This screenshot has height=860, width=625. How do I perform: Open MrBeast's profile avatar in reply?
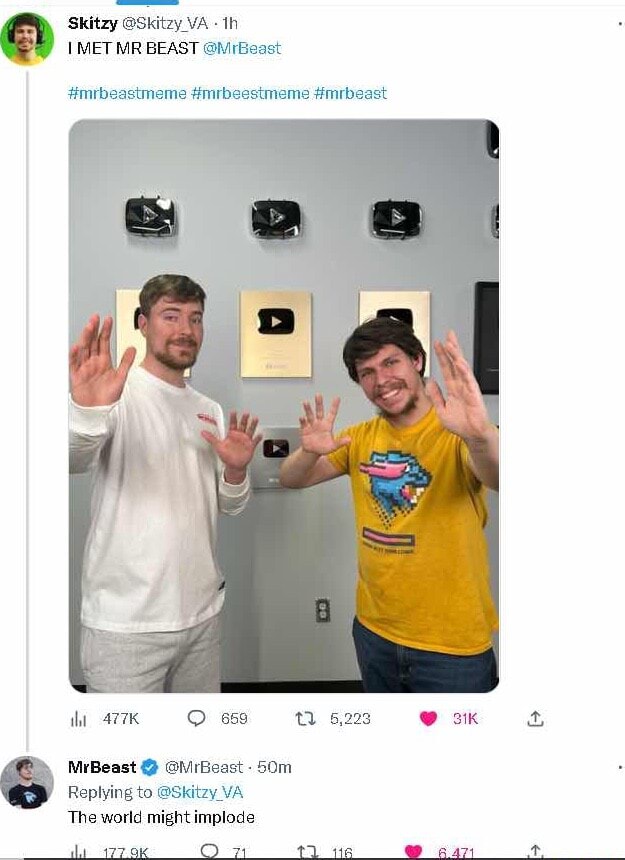click(x=27, y=783)
